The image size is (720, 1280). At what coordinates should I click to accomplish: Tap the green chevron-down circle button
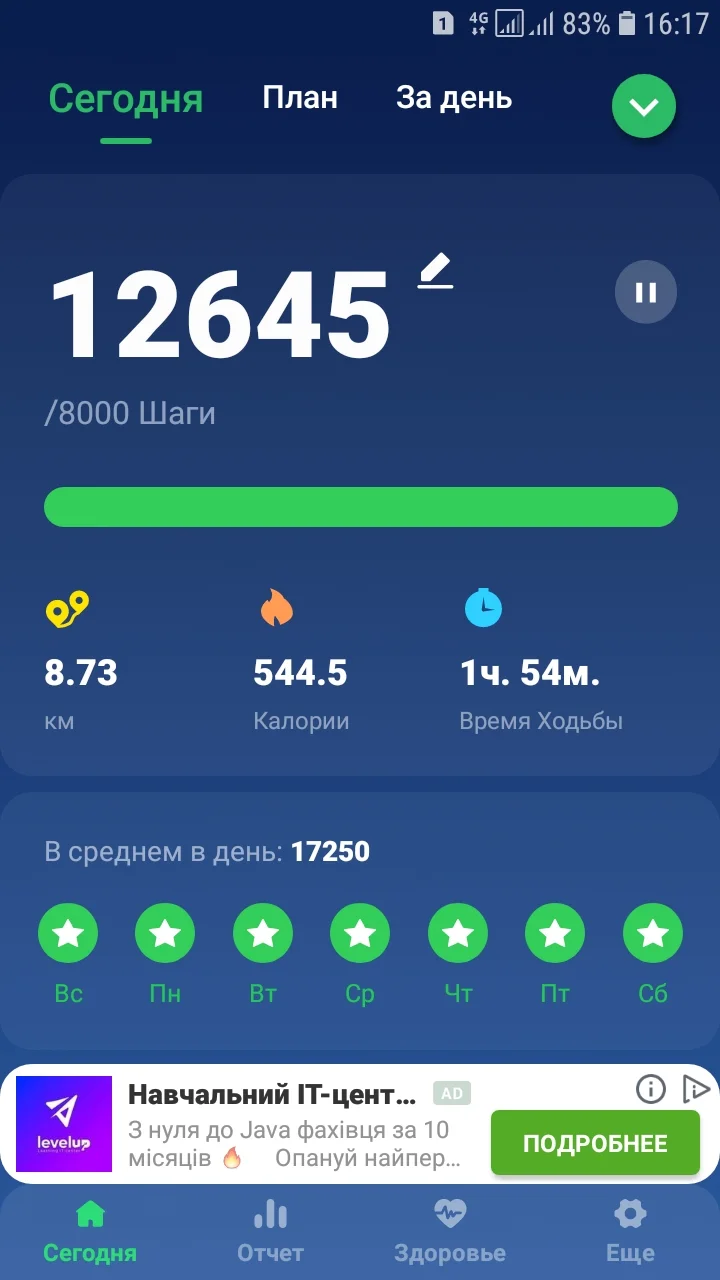tap(644, 106)
